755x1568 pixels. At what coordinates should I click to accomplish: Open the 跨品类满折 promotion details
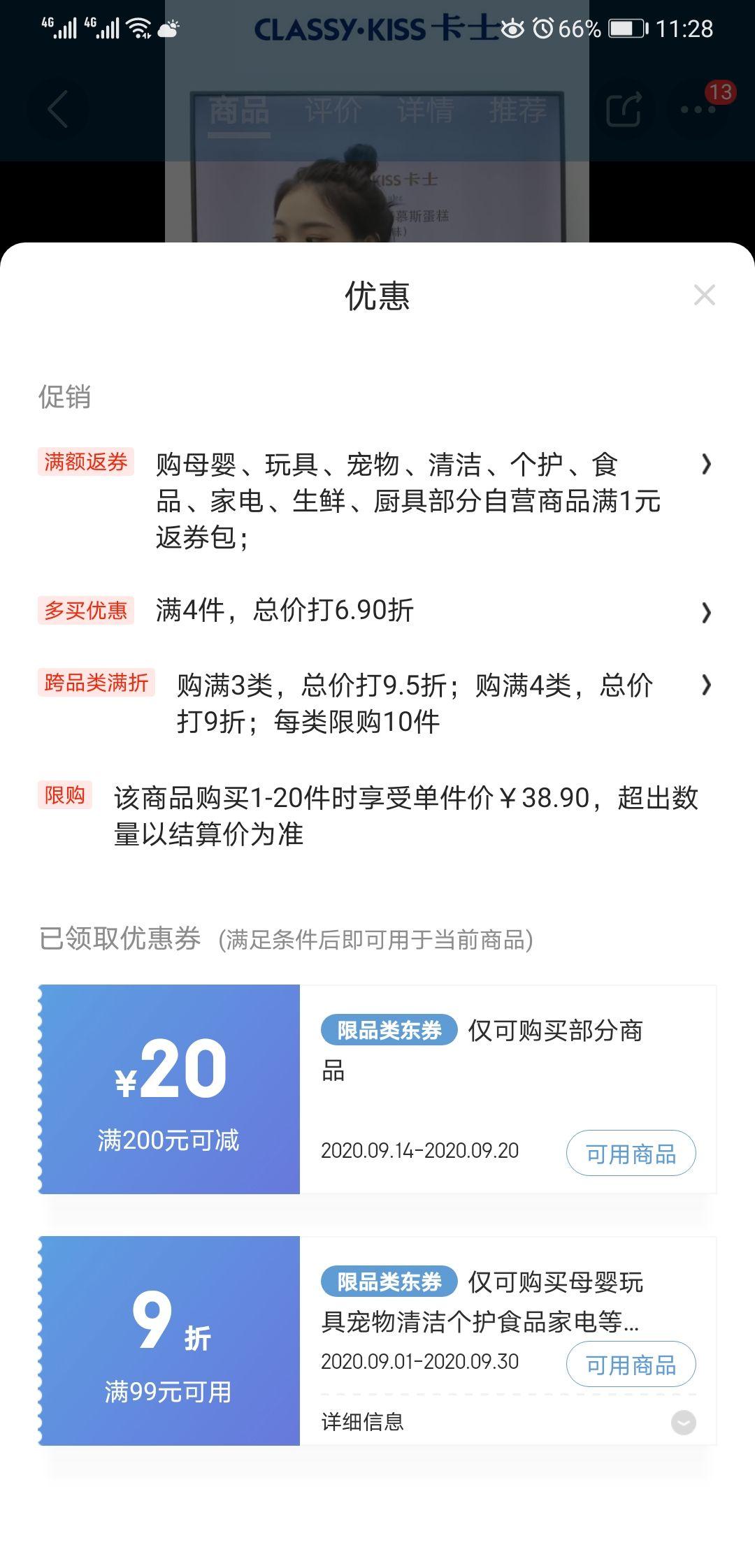tap(706, 685)
